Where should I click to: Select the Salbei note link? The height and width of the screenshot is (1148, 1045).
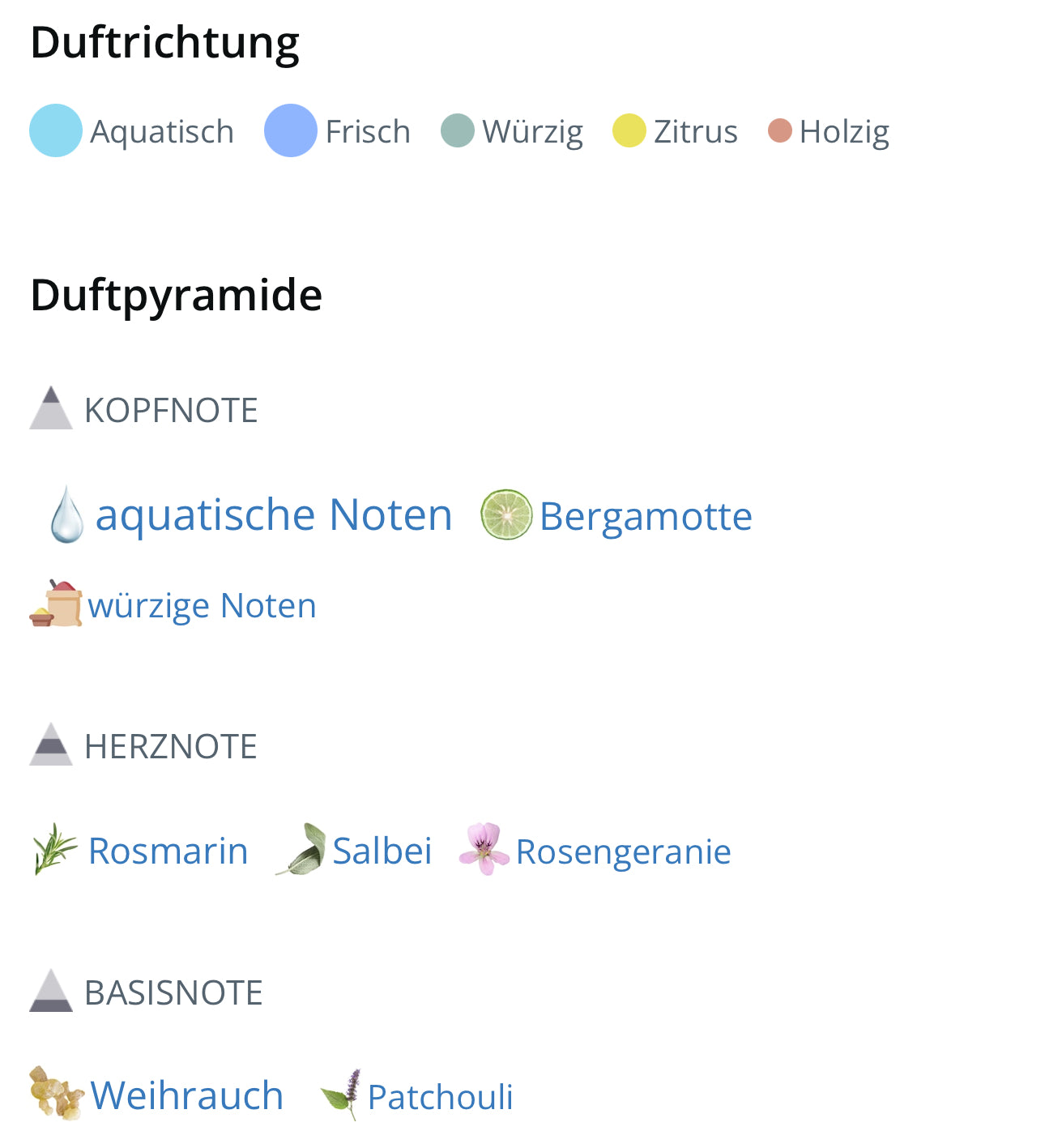pyautogui.click(x=382, y=851)
